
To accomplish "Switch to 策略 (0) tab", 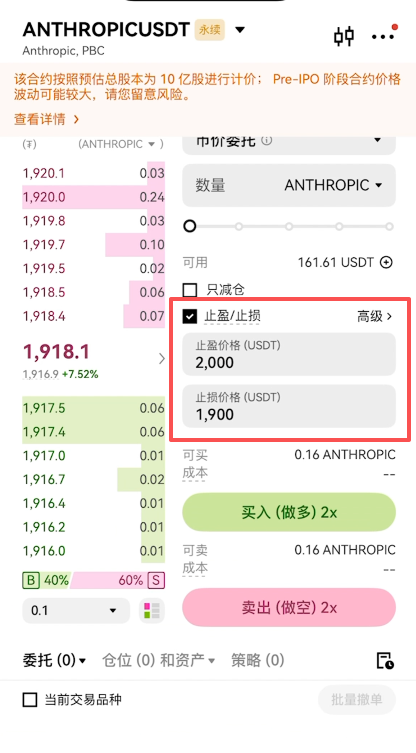I will pos(258,661).
